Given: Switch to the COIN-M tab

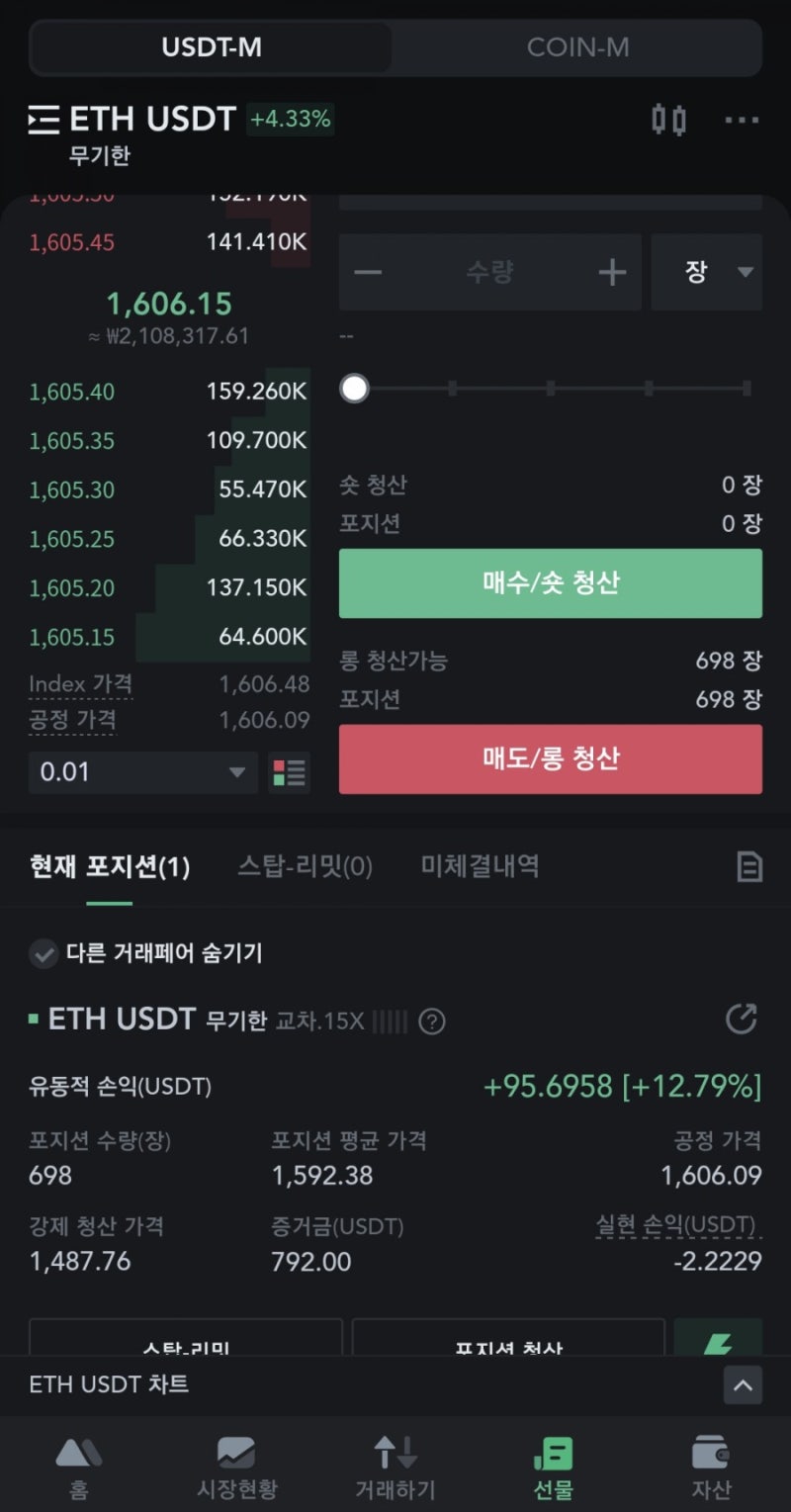Looking at the screenshot, I should 578,46.
